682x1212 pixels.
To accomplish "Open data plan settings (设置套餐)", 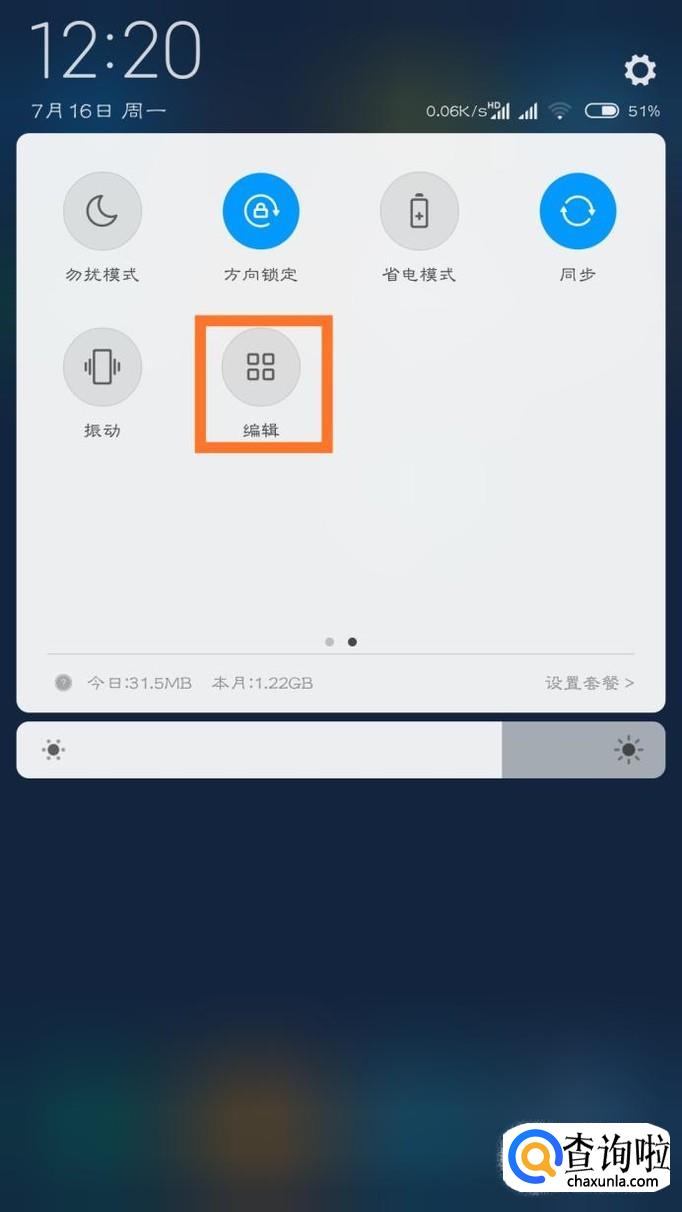I will click(589, 683).
